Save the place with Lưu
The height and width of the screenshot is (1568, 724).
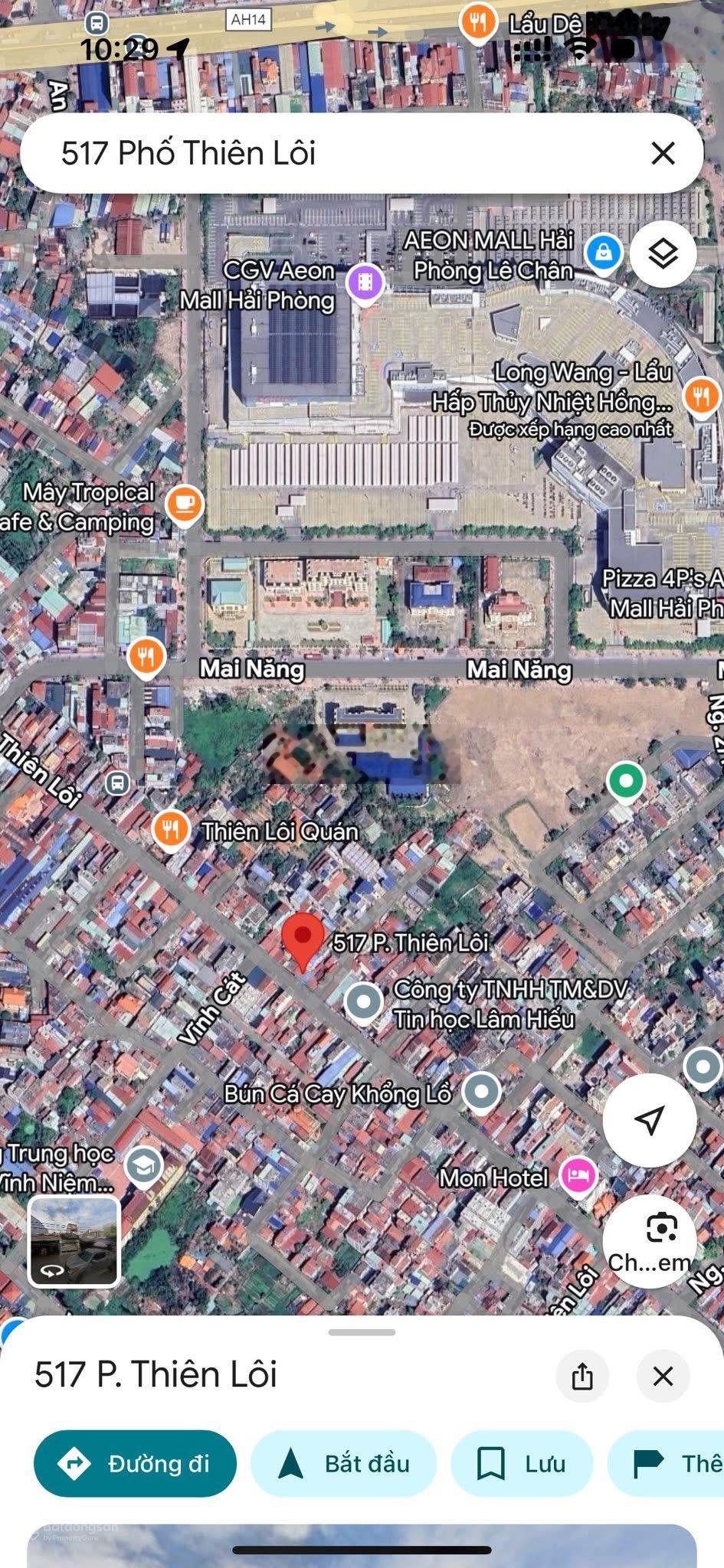pyautogui.click(x=522, y=1463)
